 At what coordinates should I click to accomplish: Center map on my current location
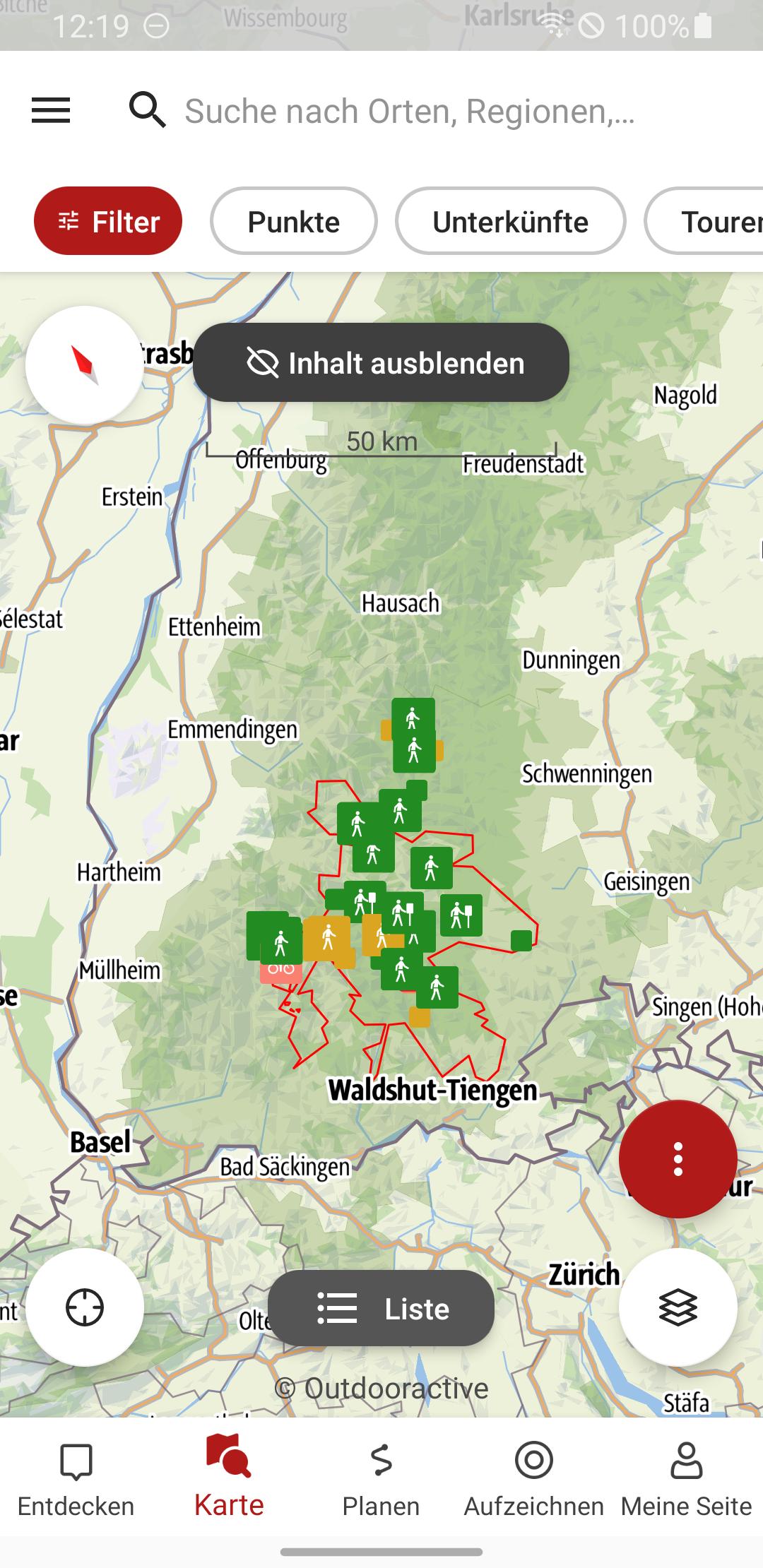pyautogui.click(x=85, y=1308)
